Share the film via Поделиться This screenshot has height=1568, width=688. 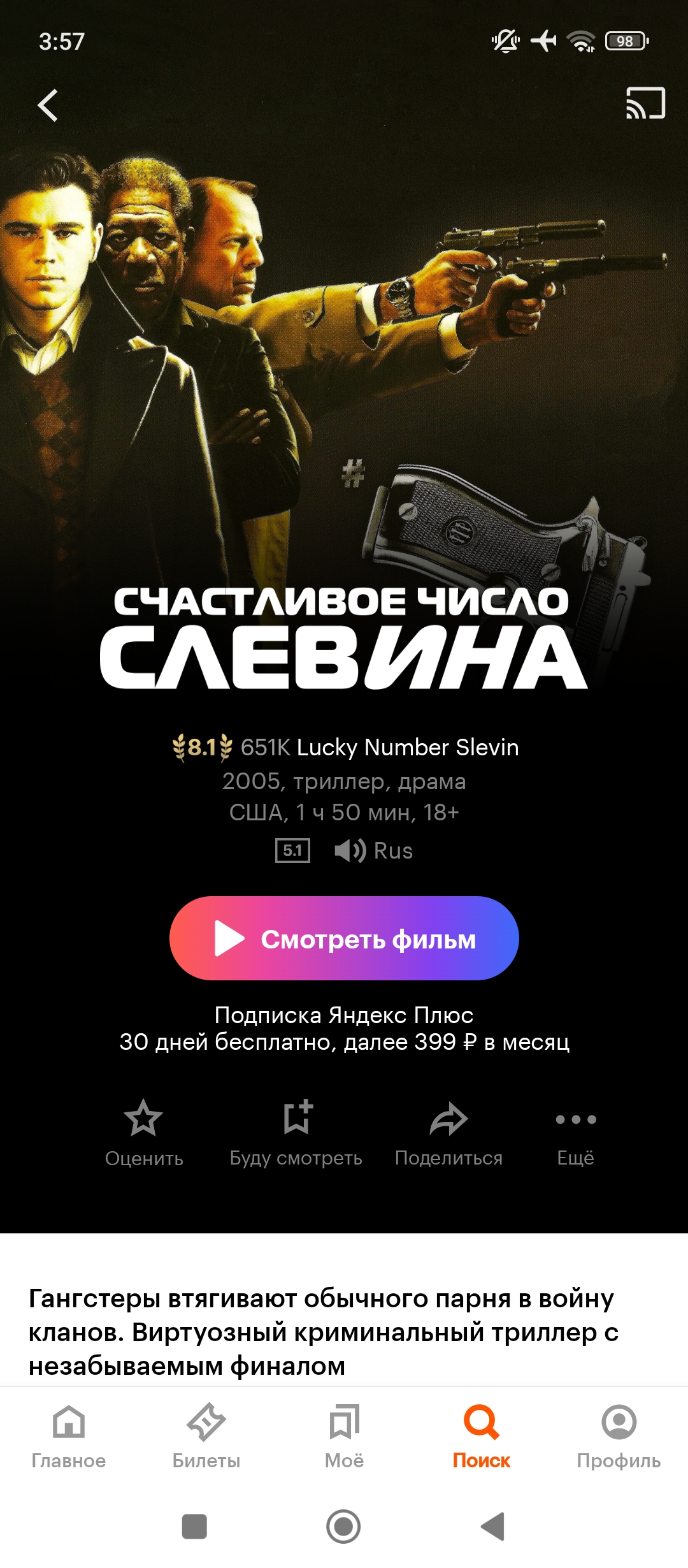(x=448, y=1133)
